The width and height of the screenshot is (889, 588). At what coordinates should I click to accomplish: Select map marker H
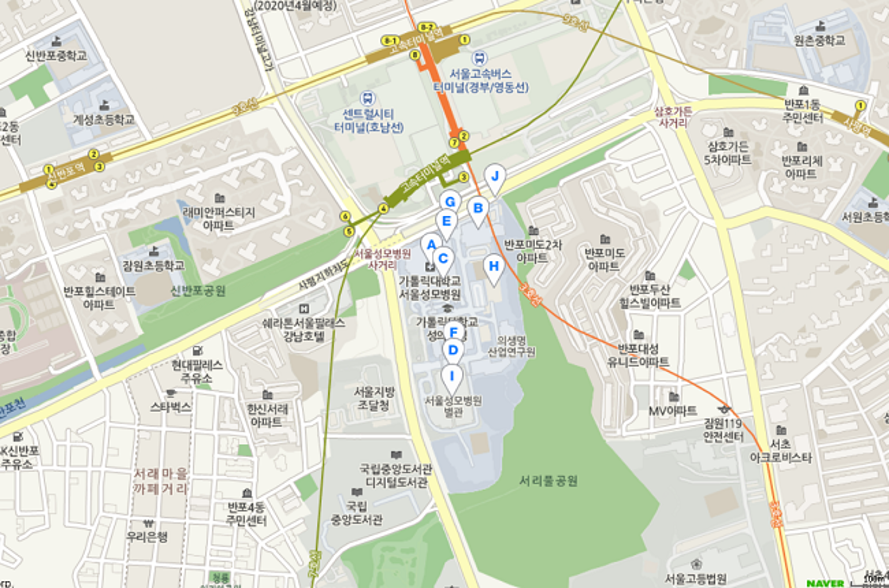click(x=493, y=266)
